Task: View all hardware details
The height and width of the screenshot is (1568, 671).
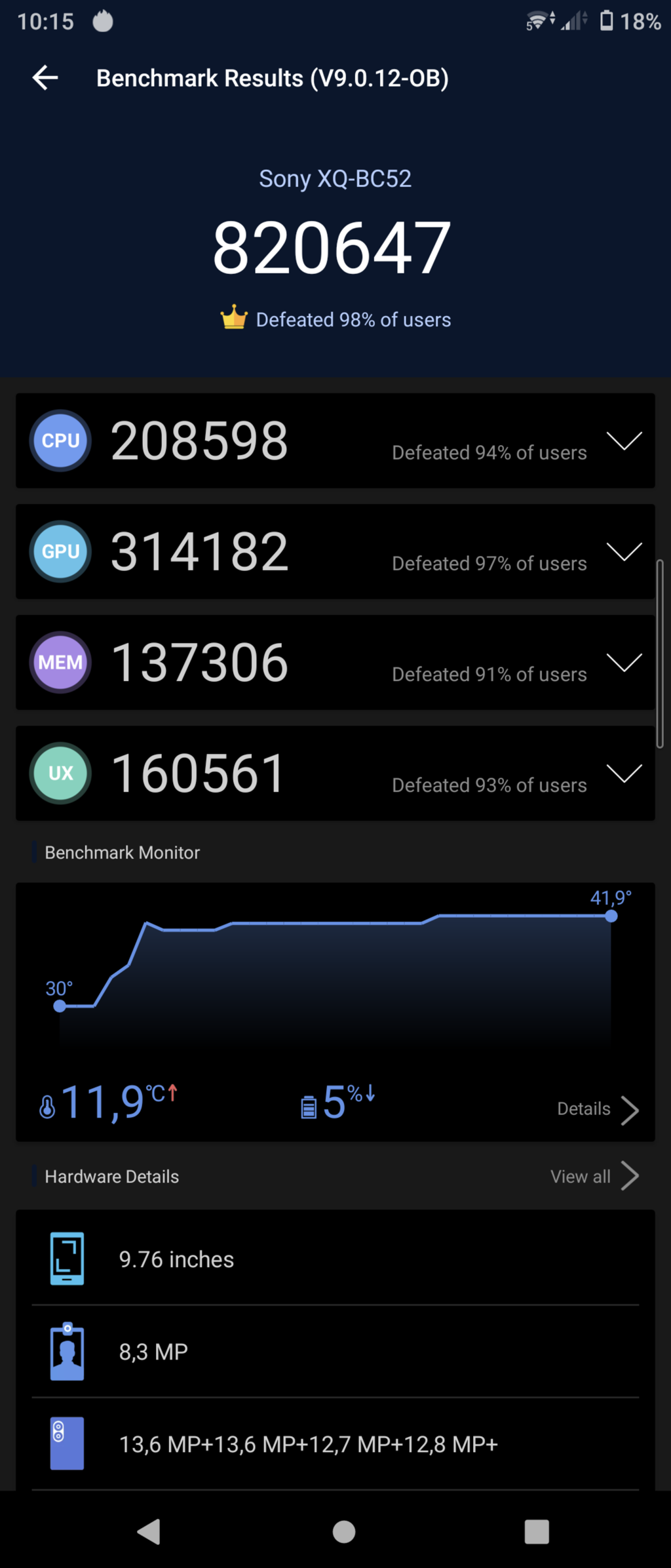Action: coord(594,1176)
